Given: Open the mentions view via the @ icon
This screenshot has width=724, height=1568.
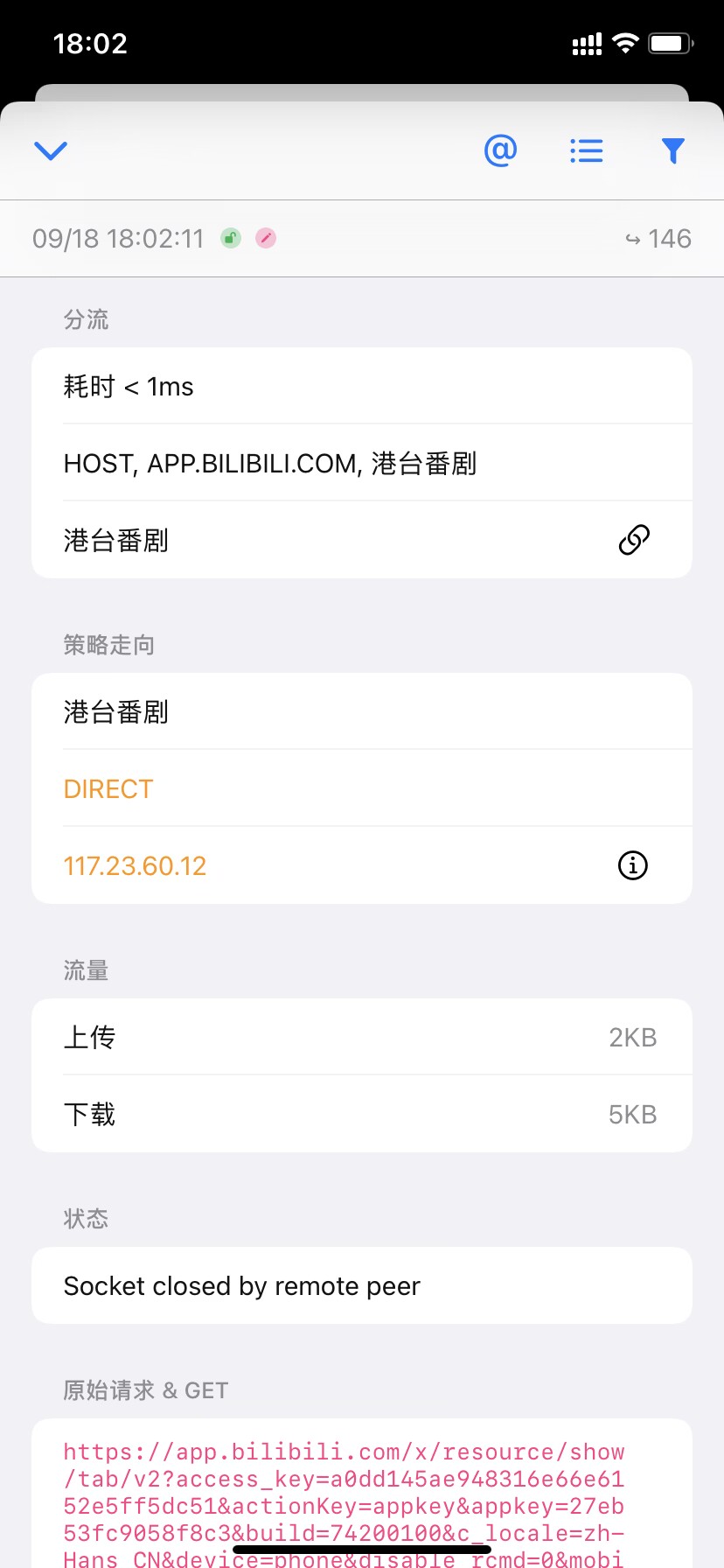Looking at the screenshot, I should pos(499,150).
